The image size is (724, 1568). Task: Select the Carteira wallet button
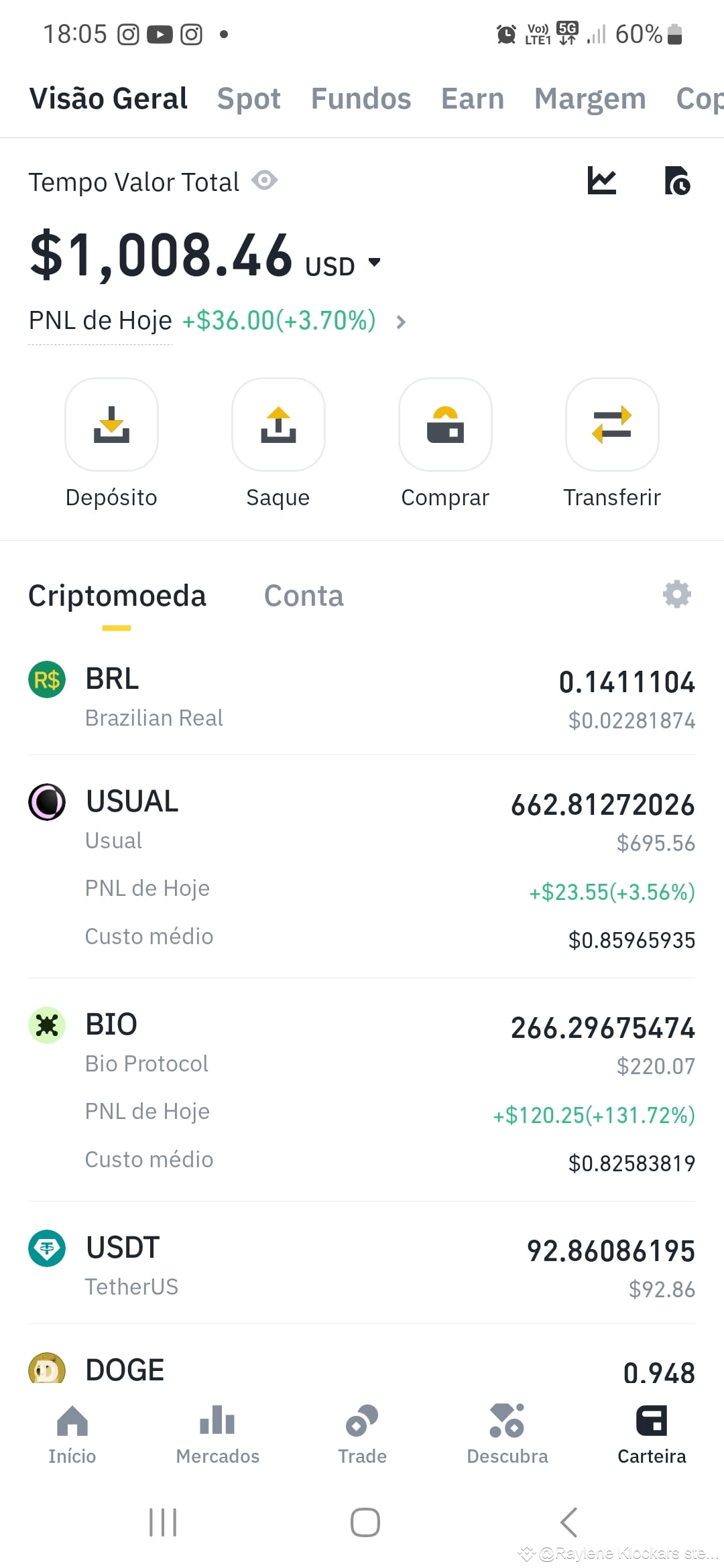point(651,1434)
